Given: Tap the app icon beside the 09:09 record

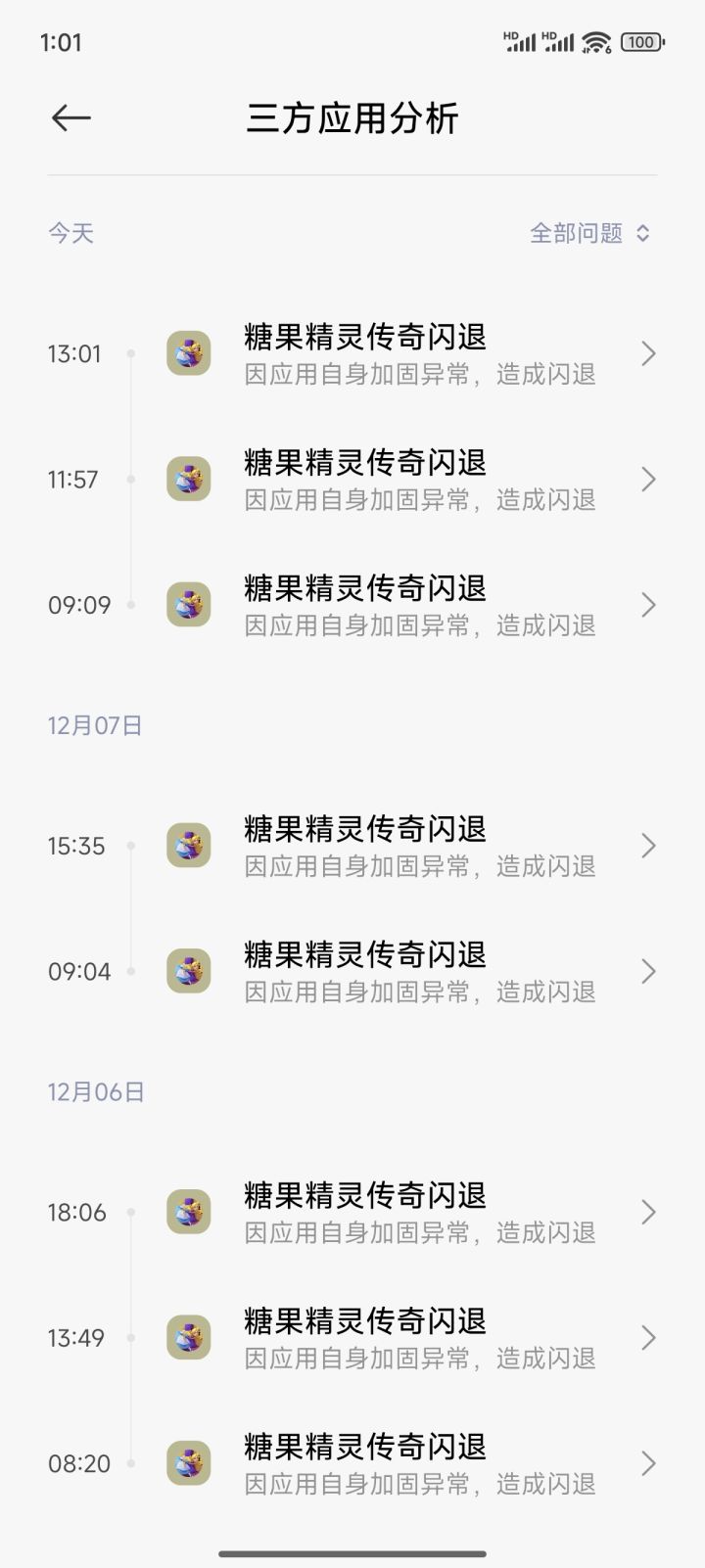Looking at the screenshot, I should [x=189, y=605].
